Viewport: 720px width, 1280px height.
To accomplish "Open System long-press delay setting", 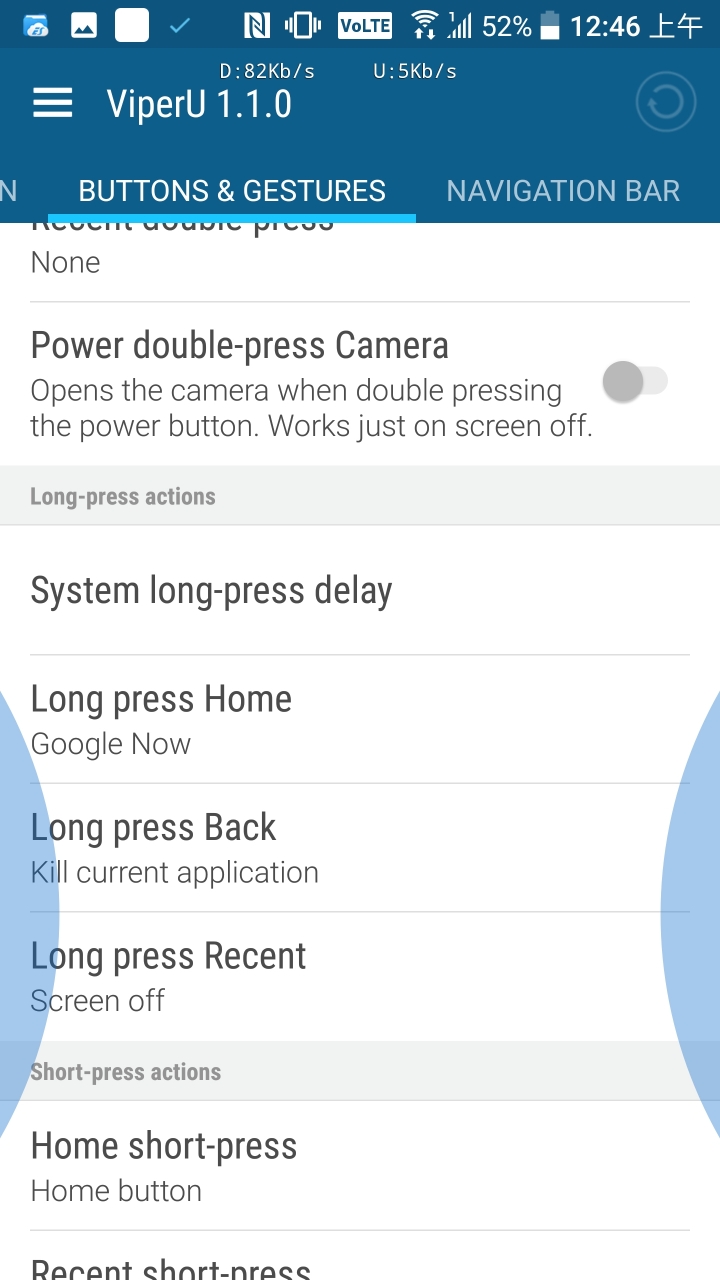I will [360, 591].
